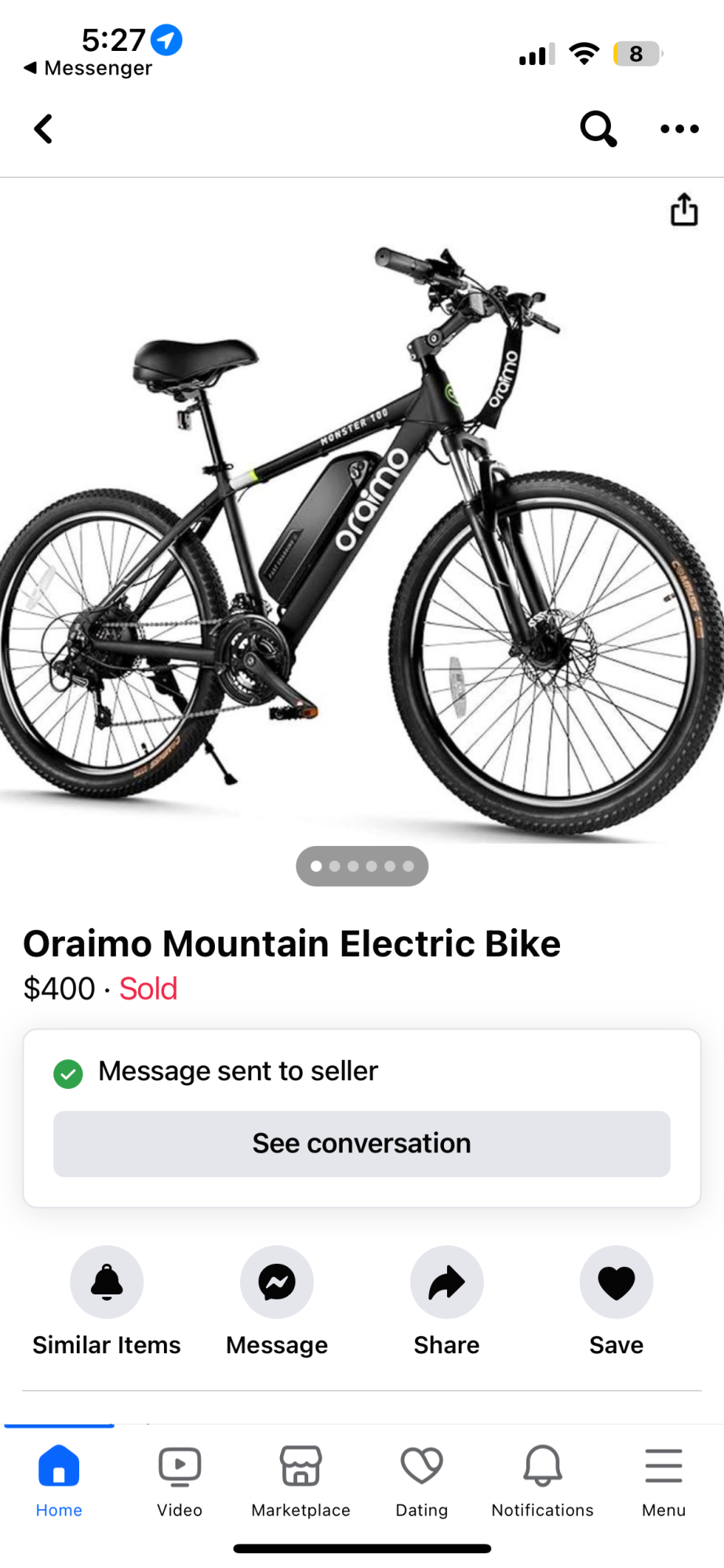Toggle the Save heart to unsave listing
Screen dimensions: 724x1568
click(x=616, y=1282)
